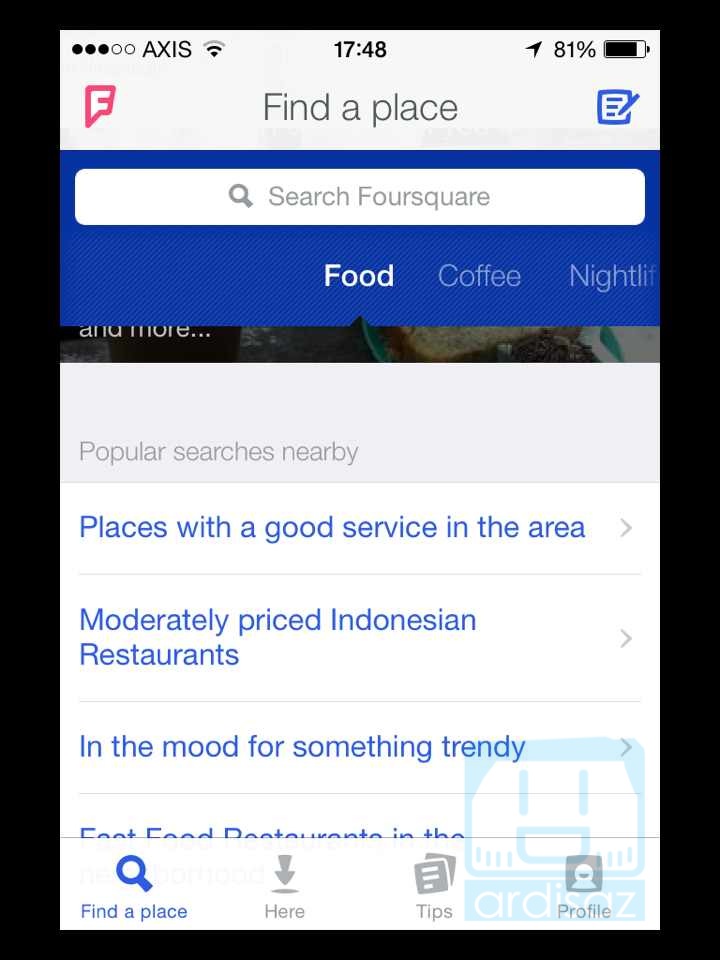Switch to the Here tab
This screenshot has width=720, height=960.
[x=285, y=887]
